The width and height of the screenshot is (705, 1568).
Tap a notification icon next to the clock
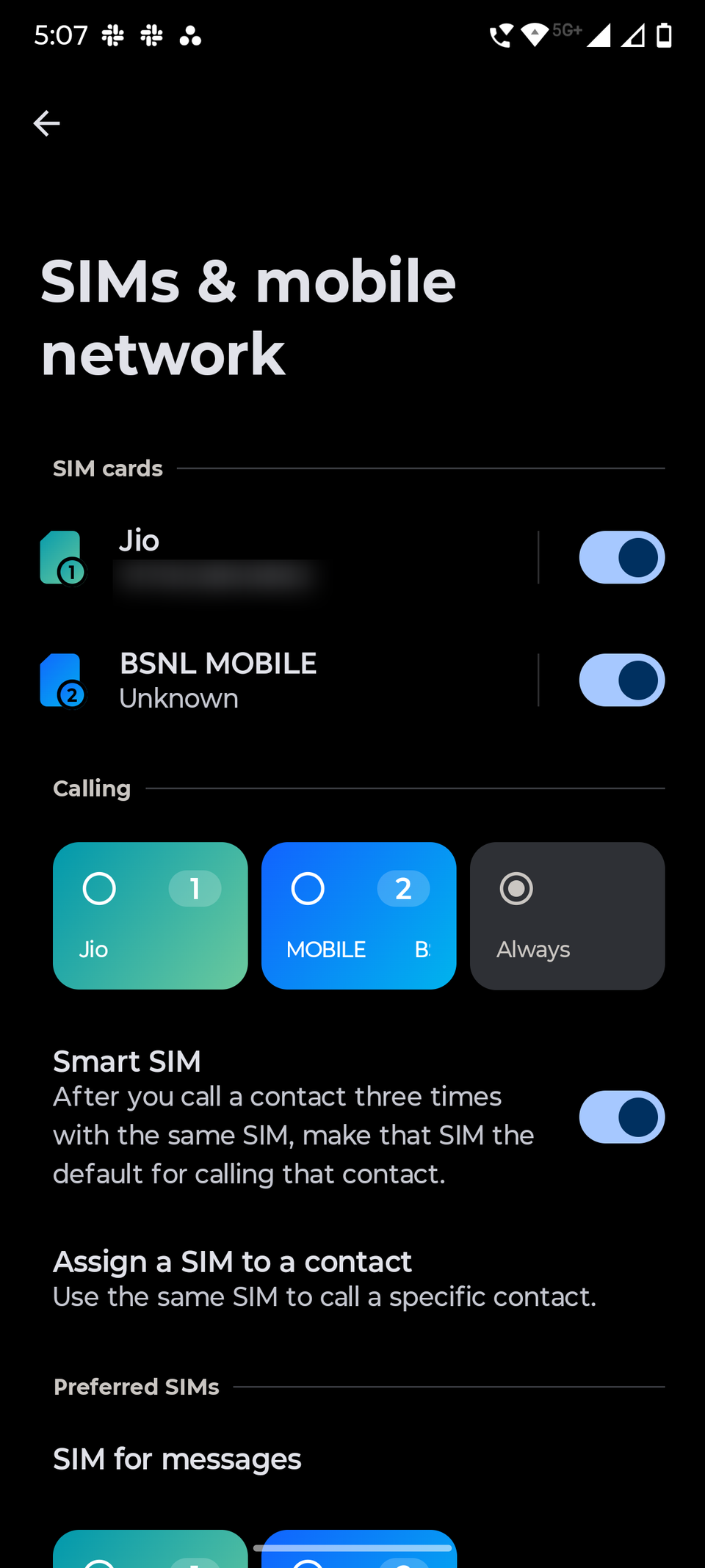(114, 35)
